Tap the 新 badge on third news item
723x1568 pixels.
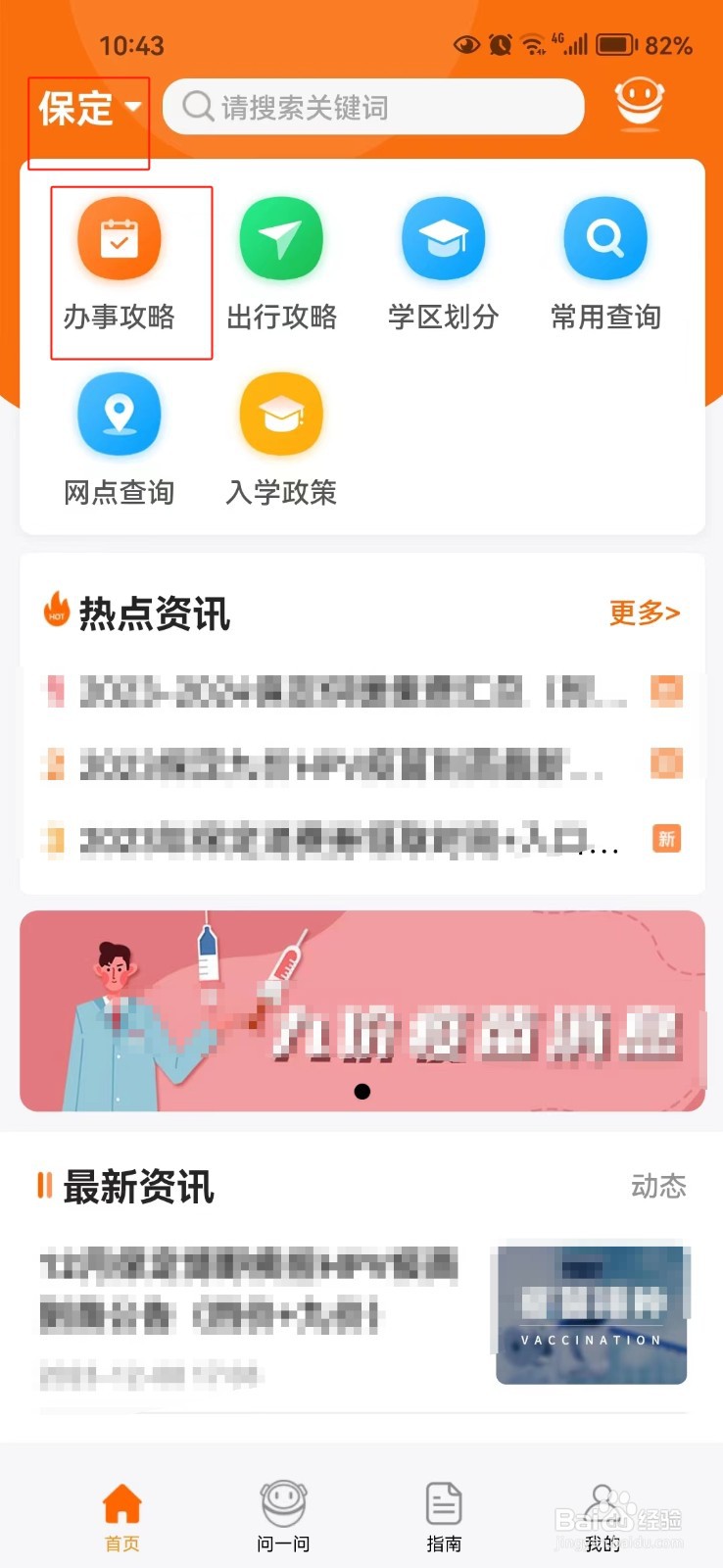pos(666,839)
